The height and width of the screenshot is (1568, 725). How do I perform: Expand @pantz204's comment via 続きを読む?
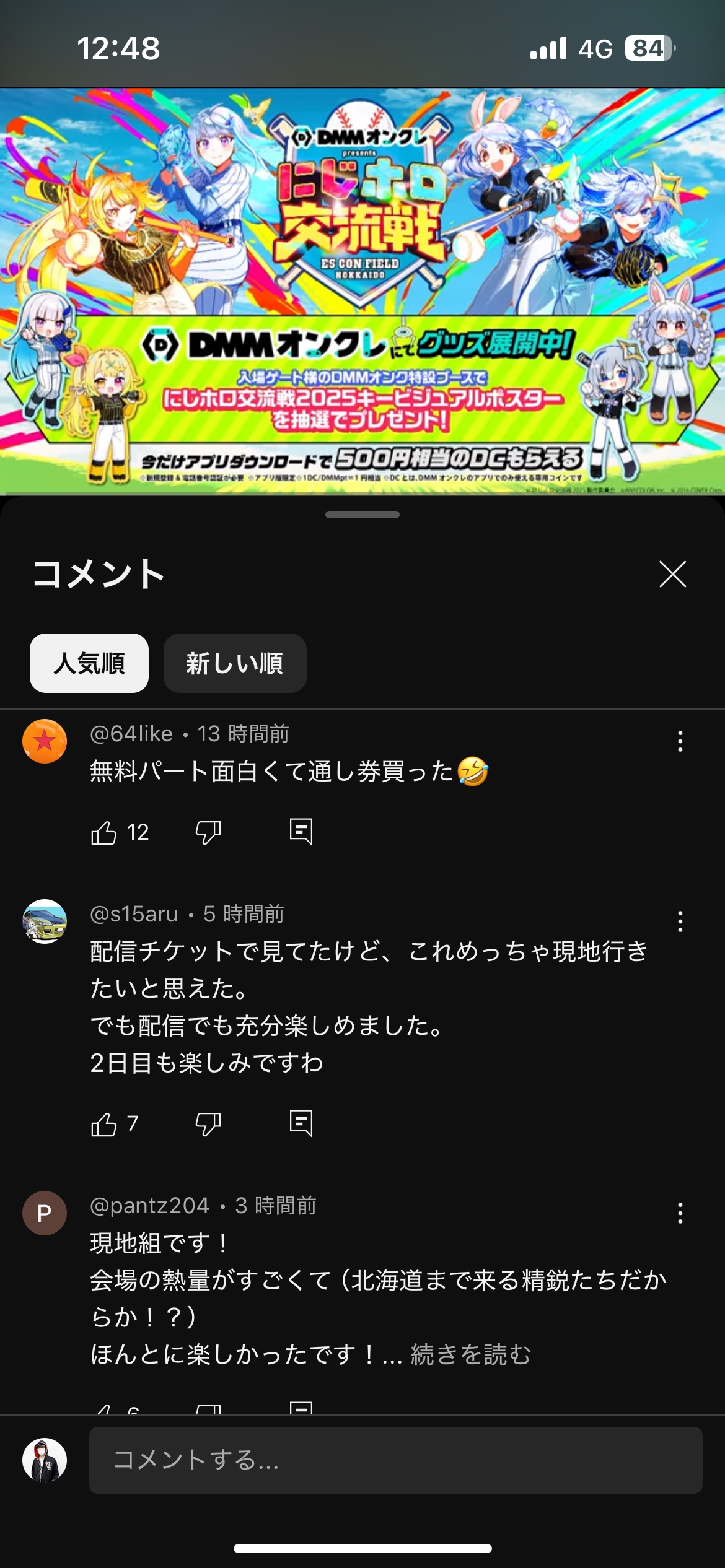[x=471, y=1355]
